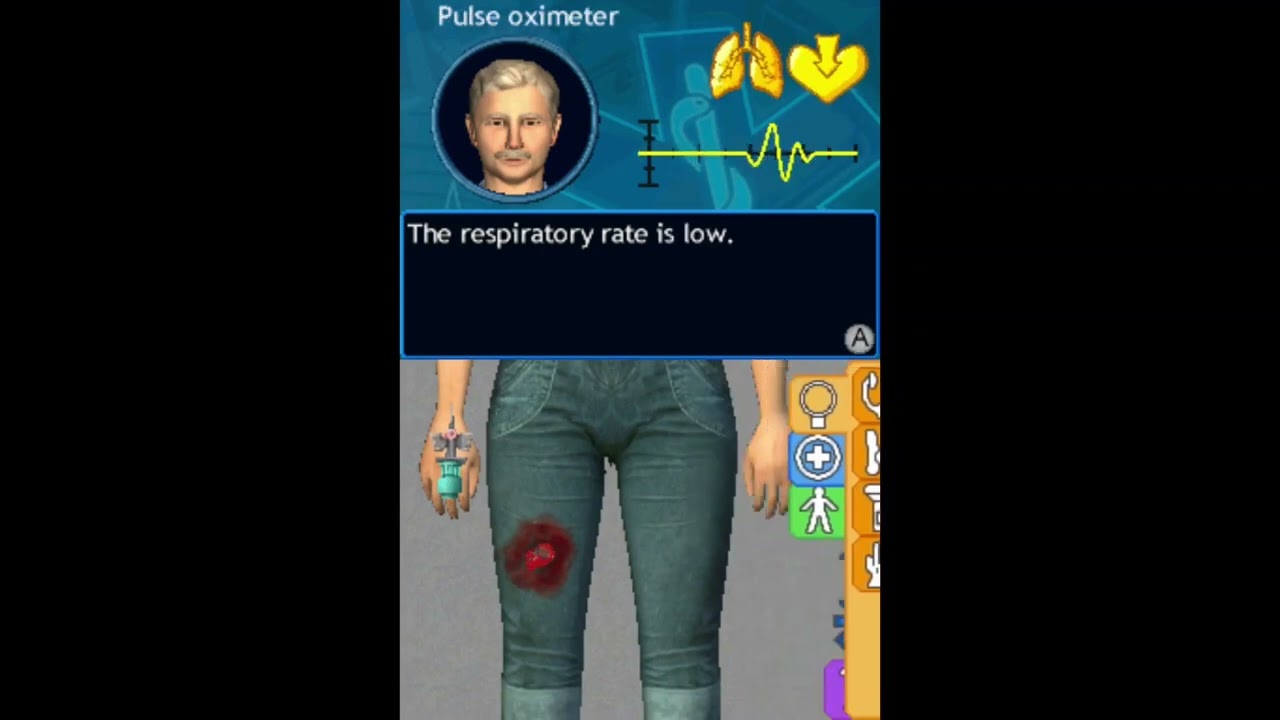Select the blue medical cross tab
The height and width of the screenshot is (720, 1280).
pos(818,458)
